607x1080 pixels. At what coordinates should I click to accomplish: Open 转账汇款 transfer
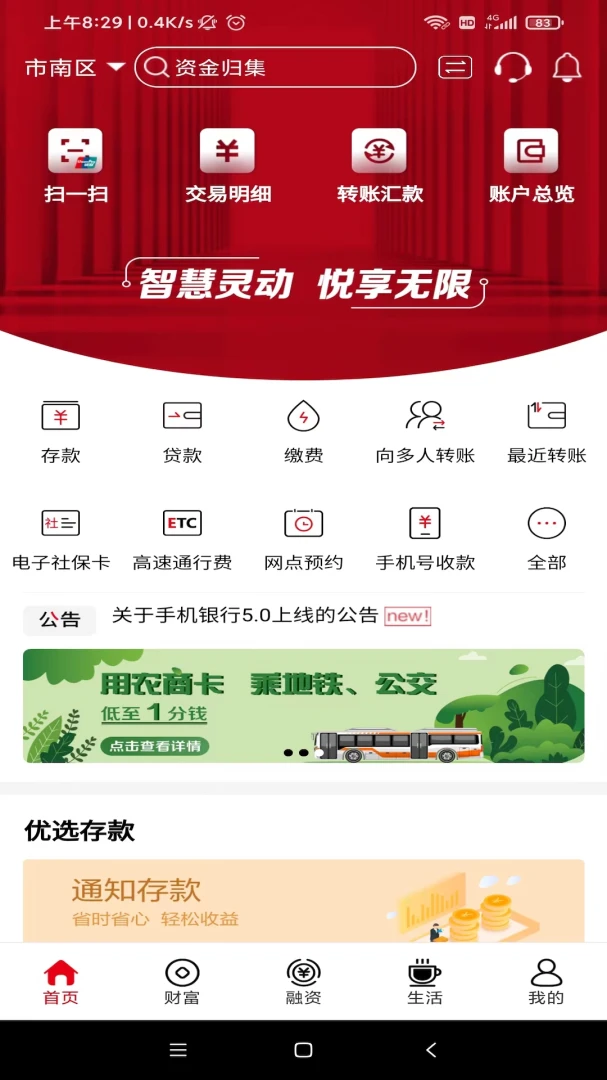[379, 166]
